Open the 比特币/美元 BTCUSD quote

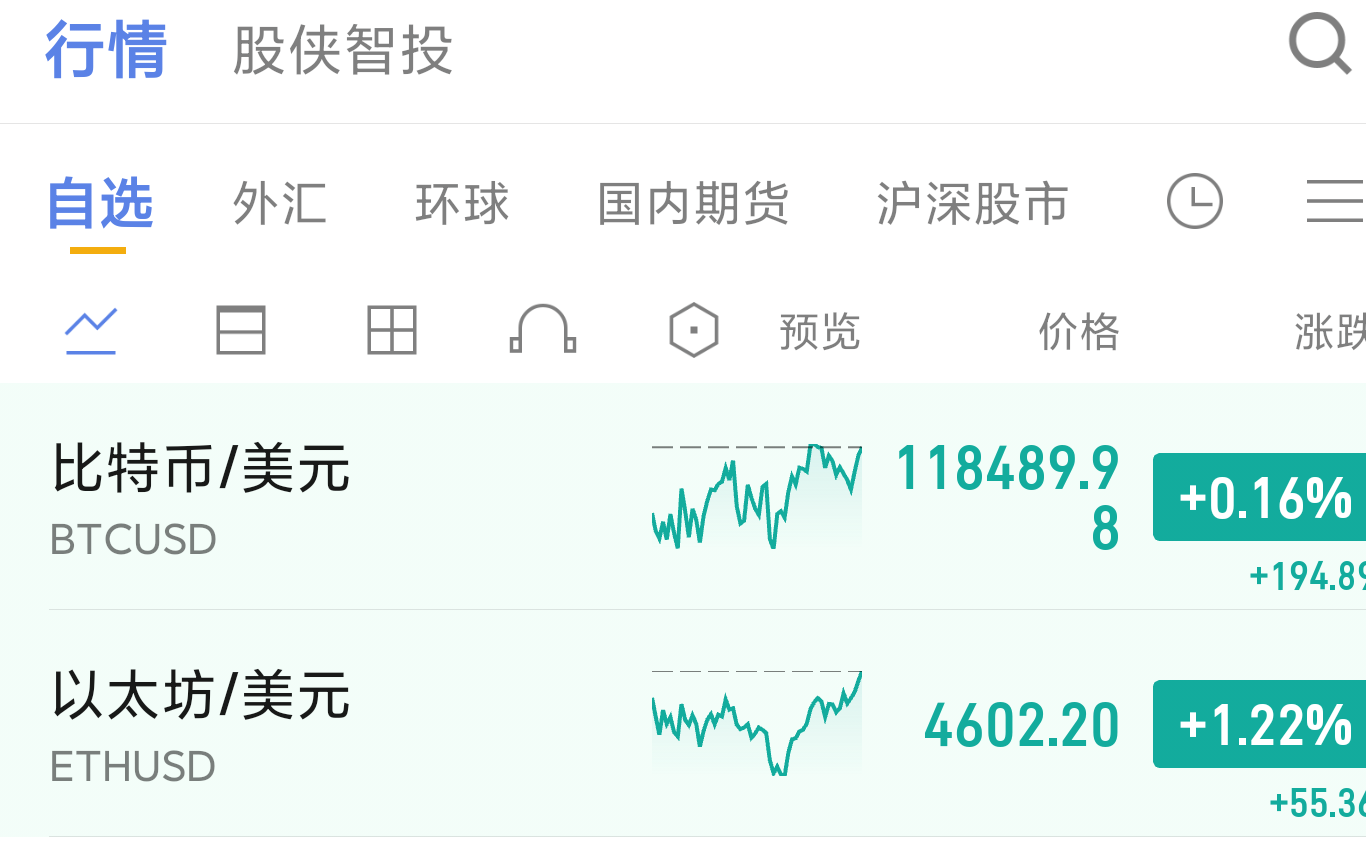coord(200,497)
